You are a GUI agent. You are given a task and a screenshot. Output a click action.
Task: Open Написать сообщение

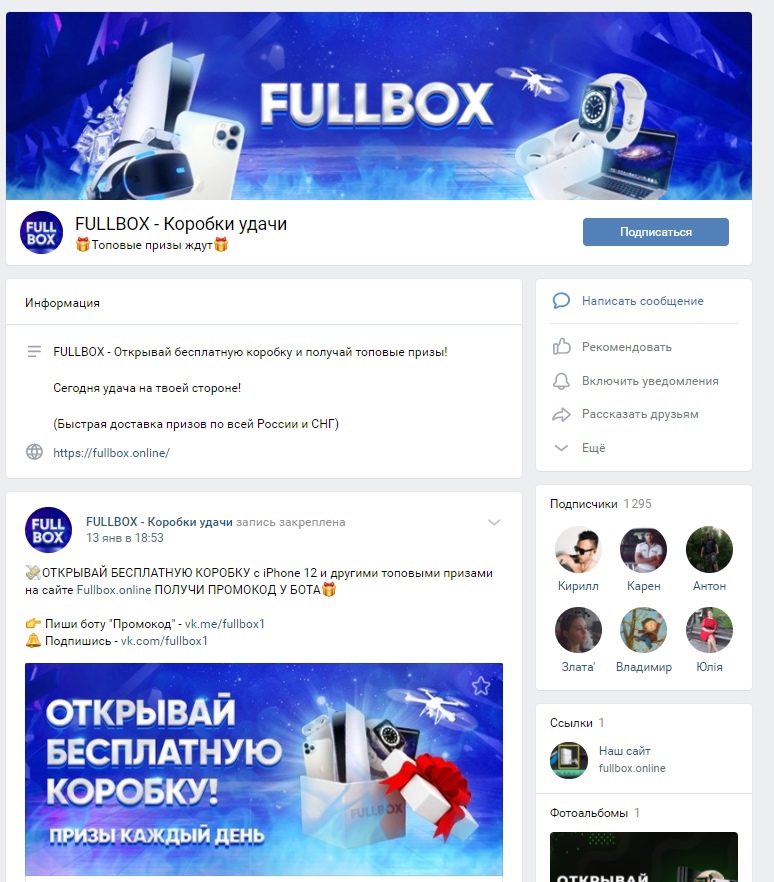[642, 301]
